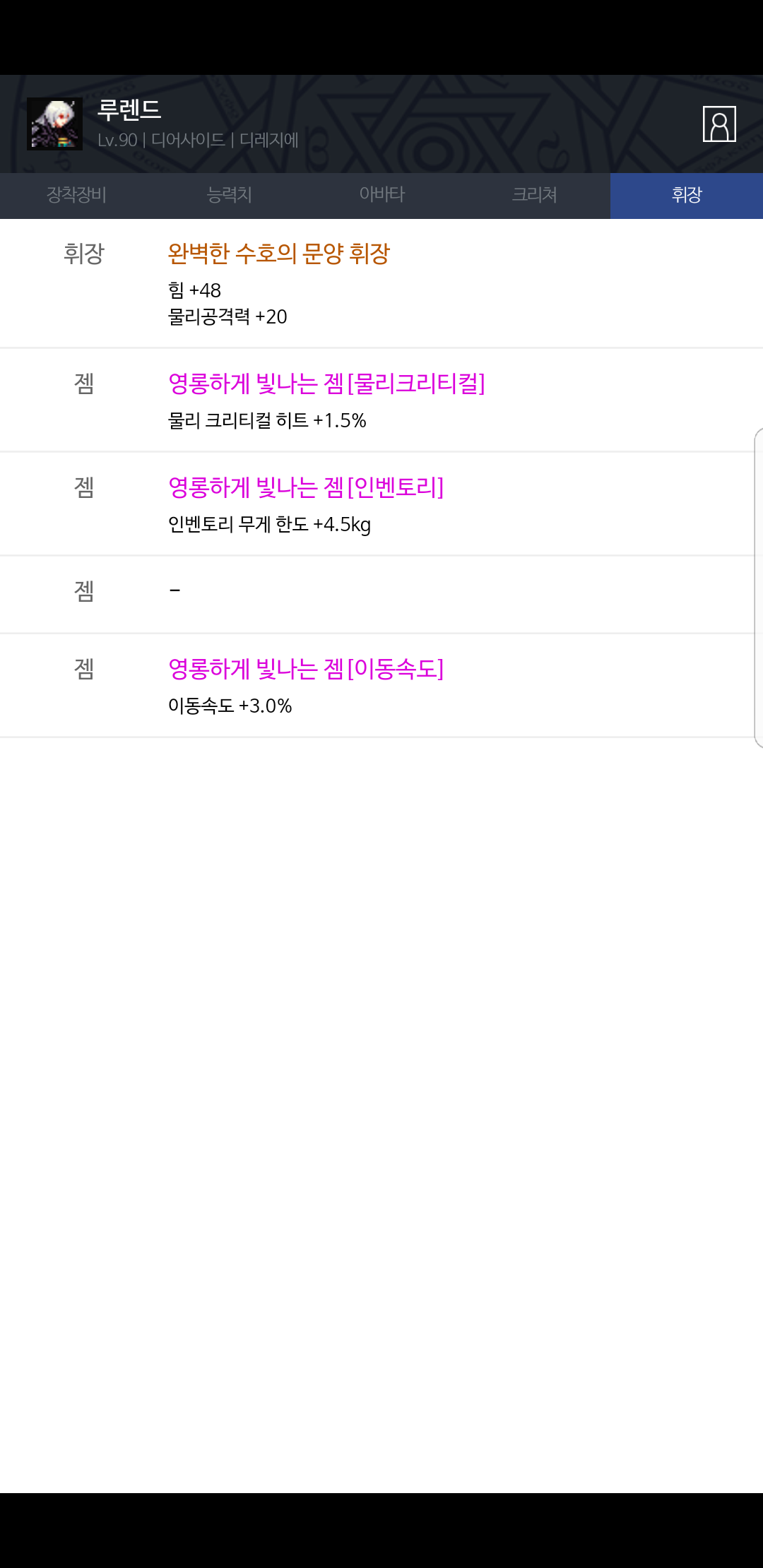The image size is (763, 1568).
Task: Open the character profile icon in the header
Action: pos(719,124)
